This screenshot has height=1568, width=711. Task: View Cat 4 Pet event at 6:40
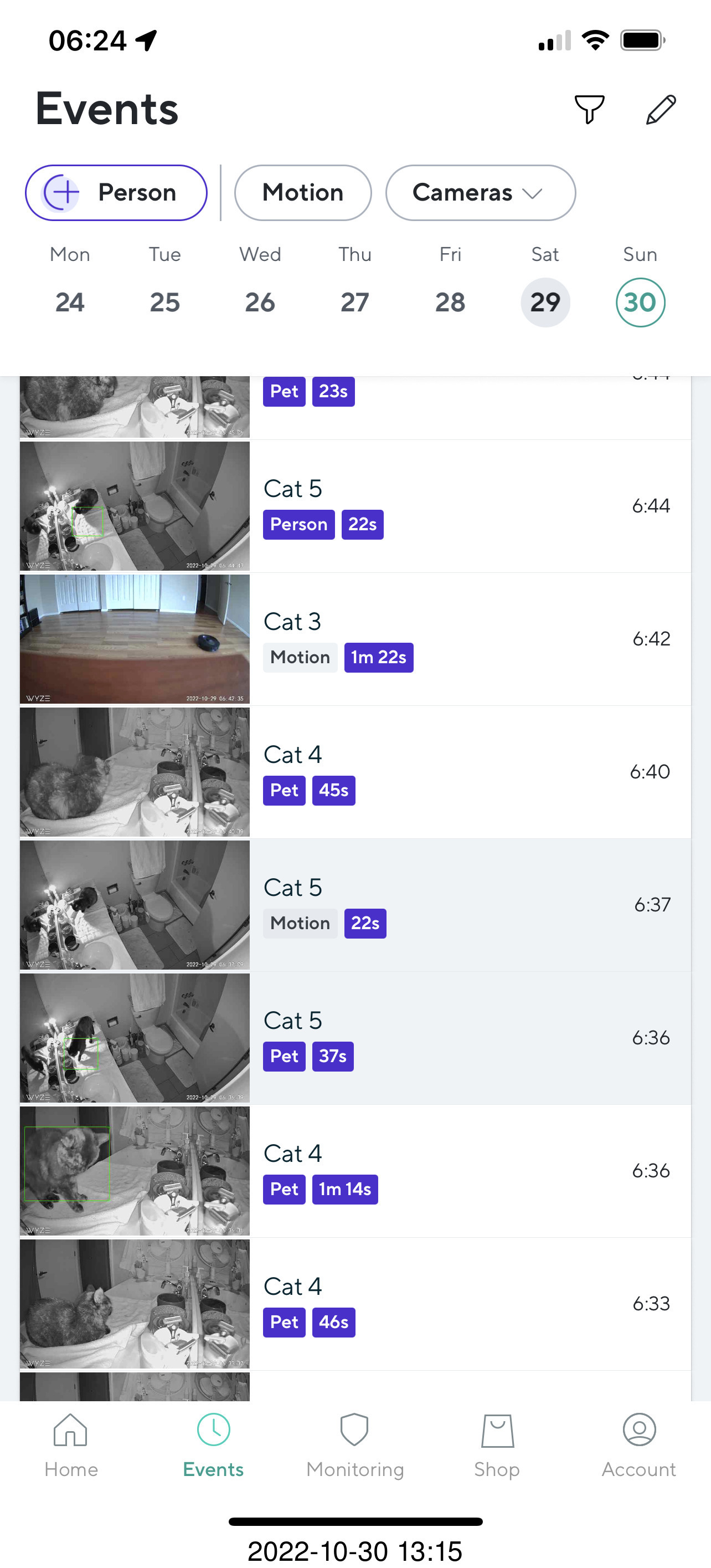pyautogui.click(x=355, y=772)
